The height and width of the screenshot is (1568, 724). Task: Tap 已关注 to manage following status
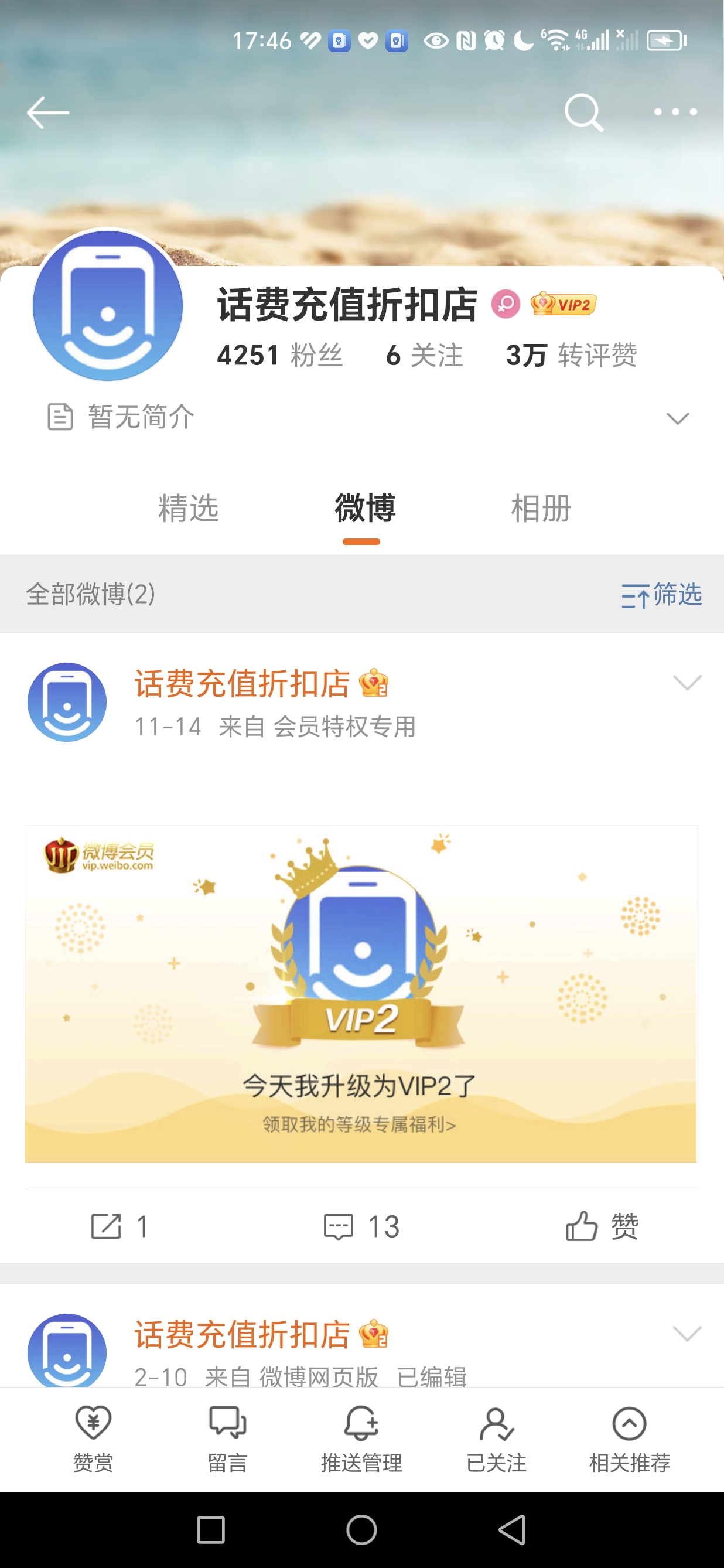[496, 1439]
